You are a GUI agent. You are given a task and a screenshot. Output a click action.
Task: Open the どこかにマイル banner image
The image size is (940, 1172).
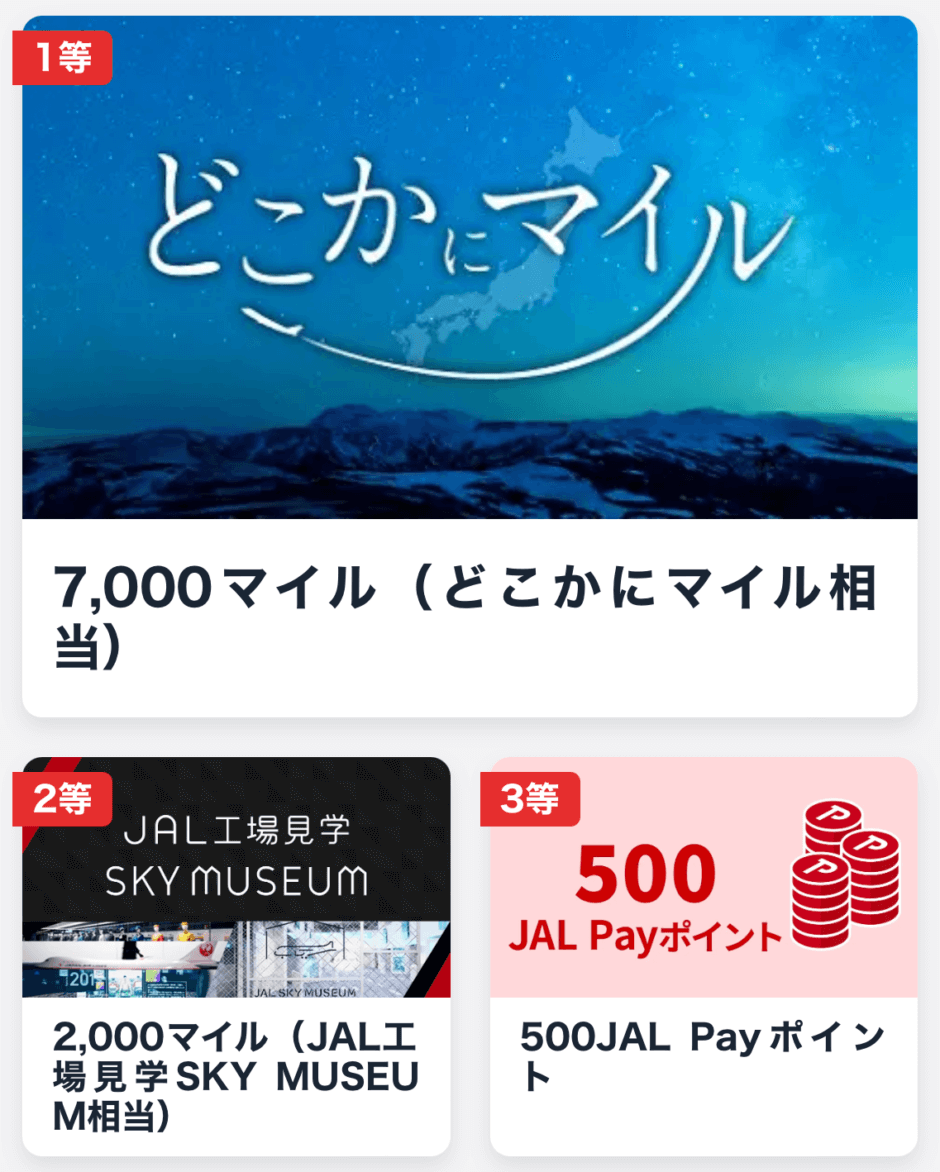(470, 270)
